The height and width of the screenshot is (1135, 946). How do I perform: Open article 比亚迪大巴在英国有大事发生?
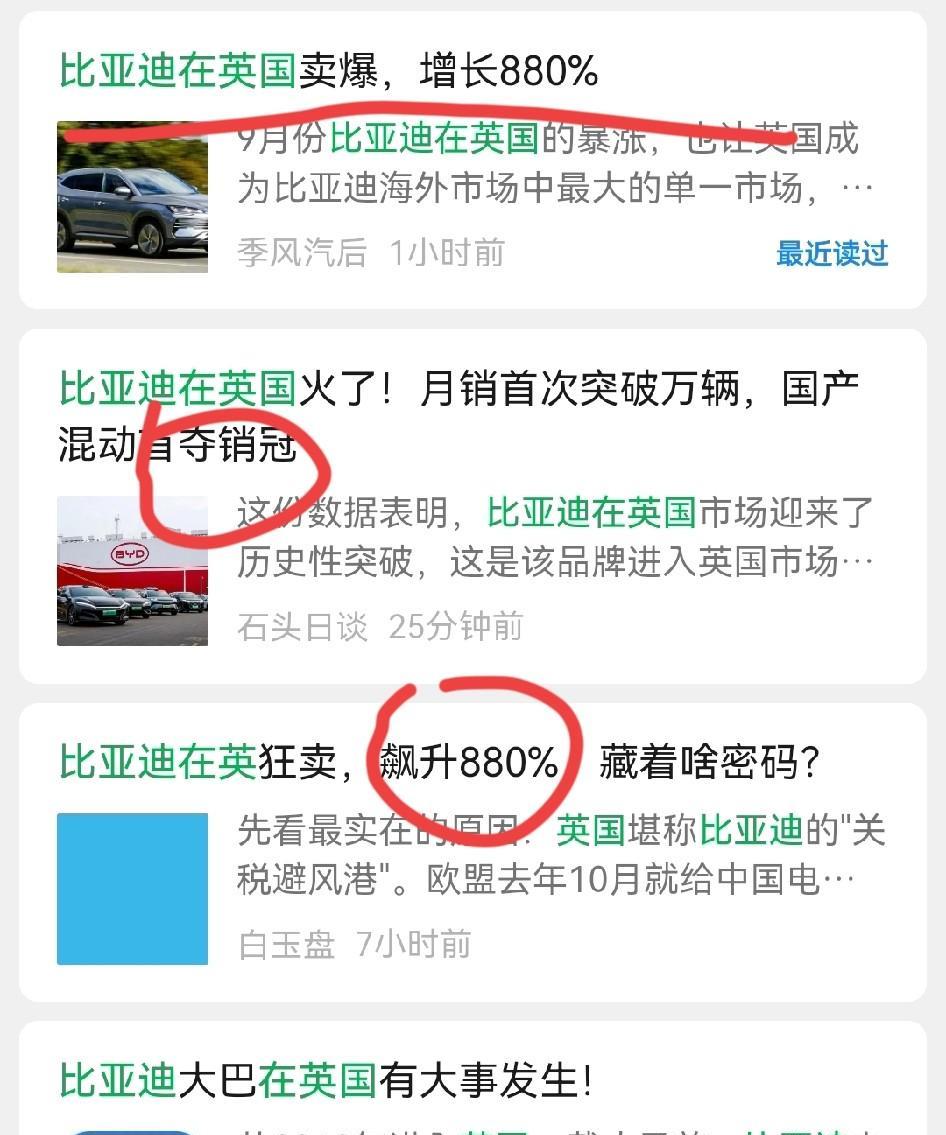[x=325, y=1079]
